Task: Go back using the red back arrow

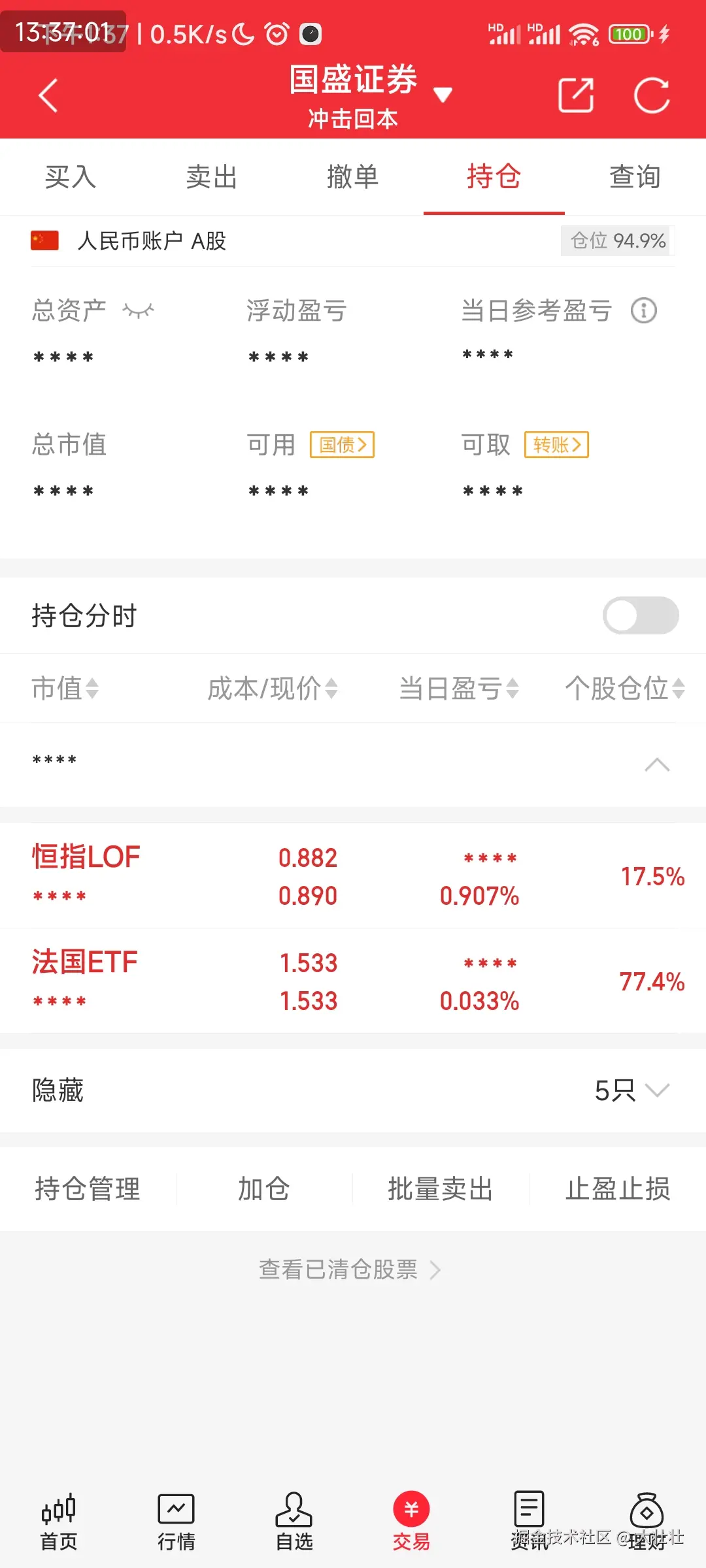Action: coord(48,95)
